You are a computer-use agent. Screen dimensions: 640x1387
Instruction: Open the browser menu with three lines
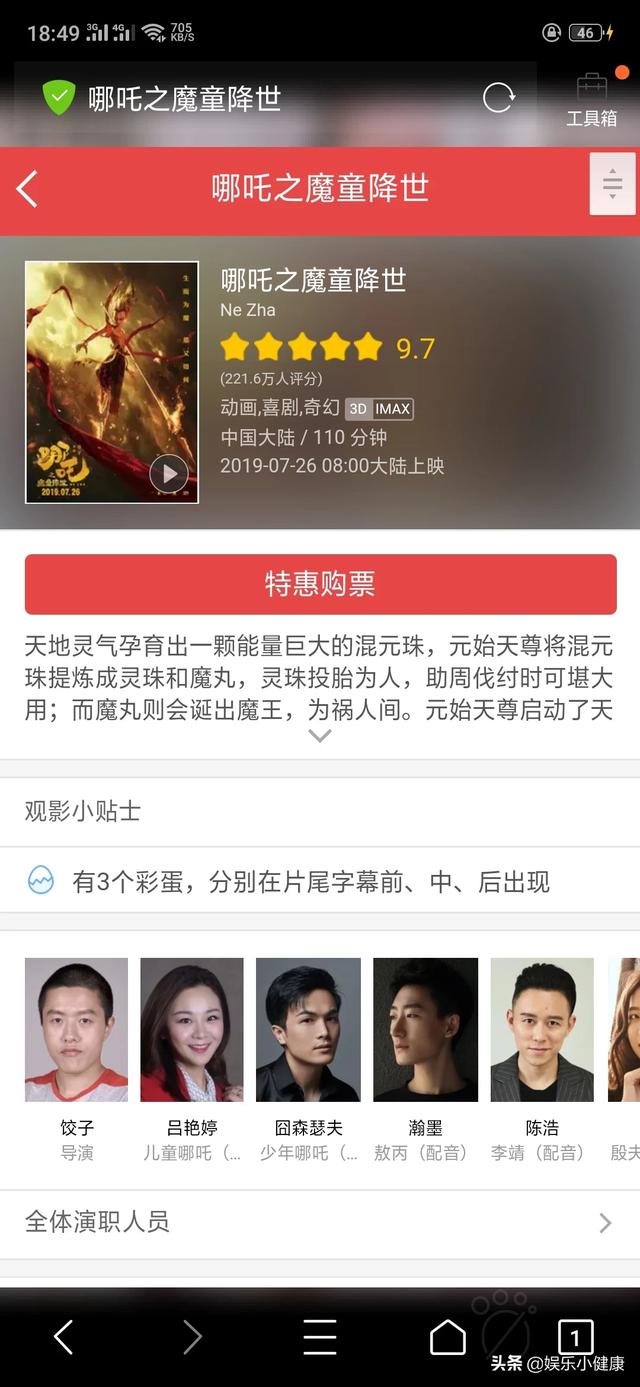(x=320, y=1336)
